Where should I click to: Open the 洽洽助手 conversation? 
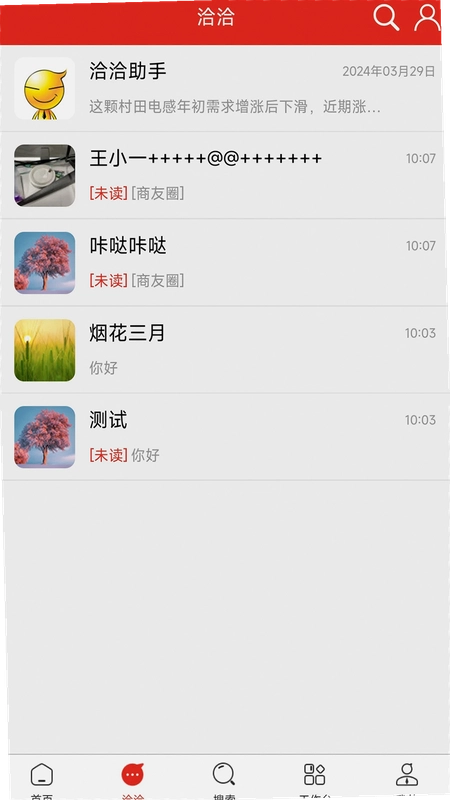click(x=222, y=88)
